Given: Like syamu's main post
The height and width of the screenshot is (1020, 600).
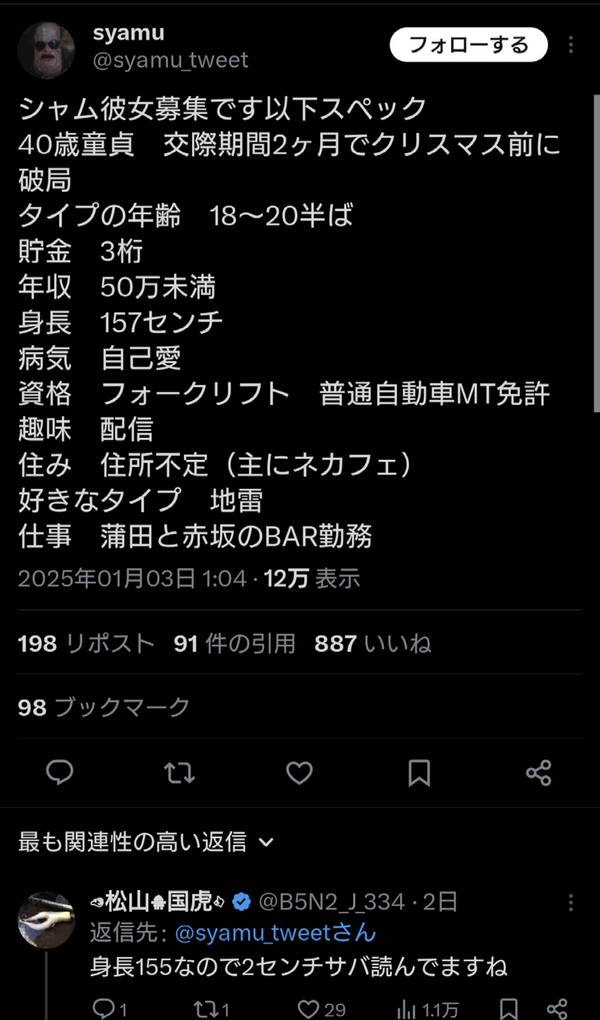Looking at the screenshot, I should tap(299, 772).
